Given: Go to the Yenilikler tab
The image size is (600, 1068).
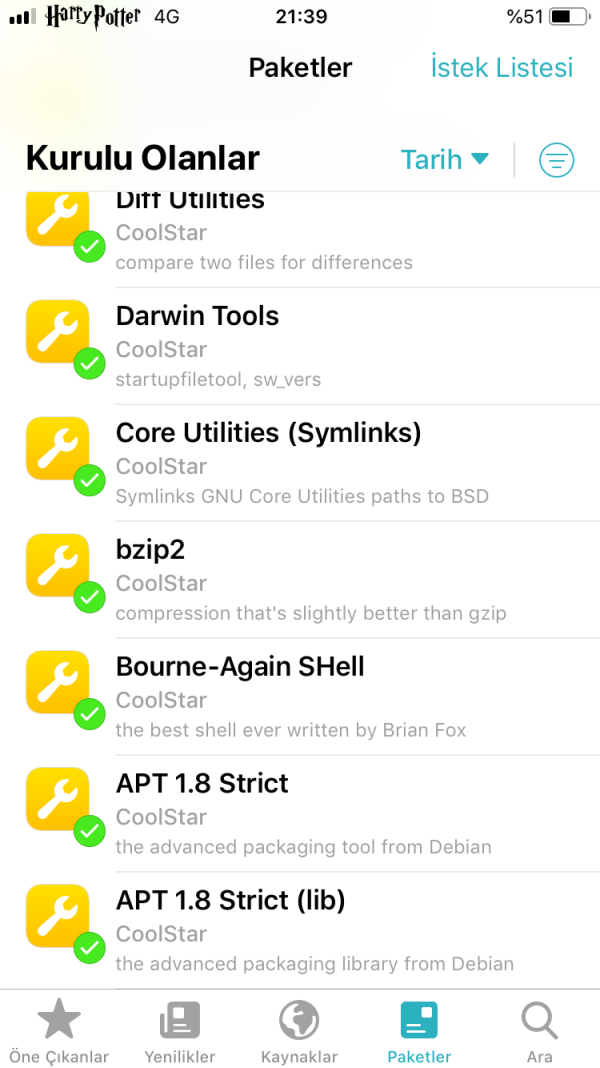Looking at the screenshot, I should (x=180, y=1032).
